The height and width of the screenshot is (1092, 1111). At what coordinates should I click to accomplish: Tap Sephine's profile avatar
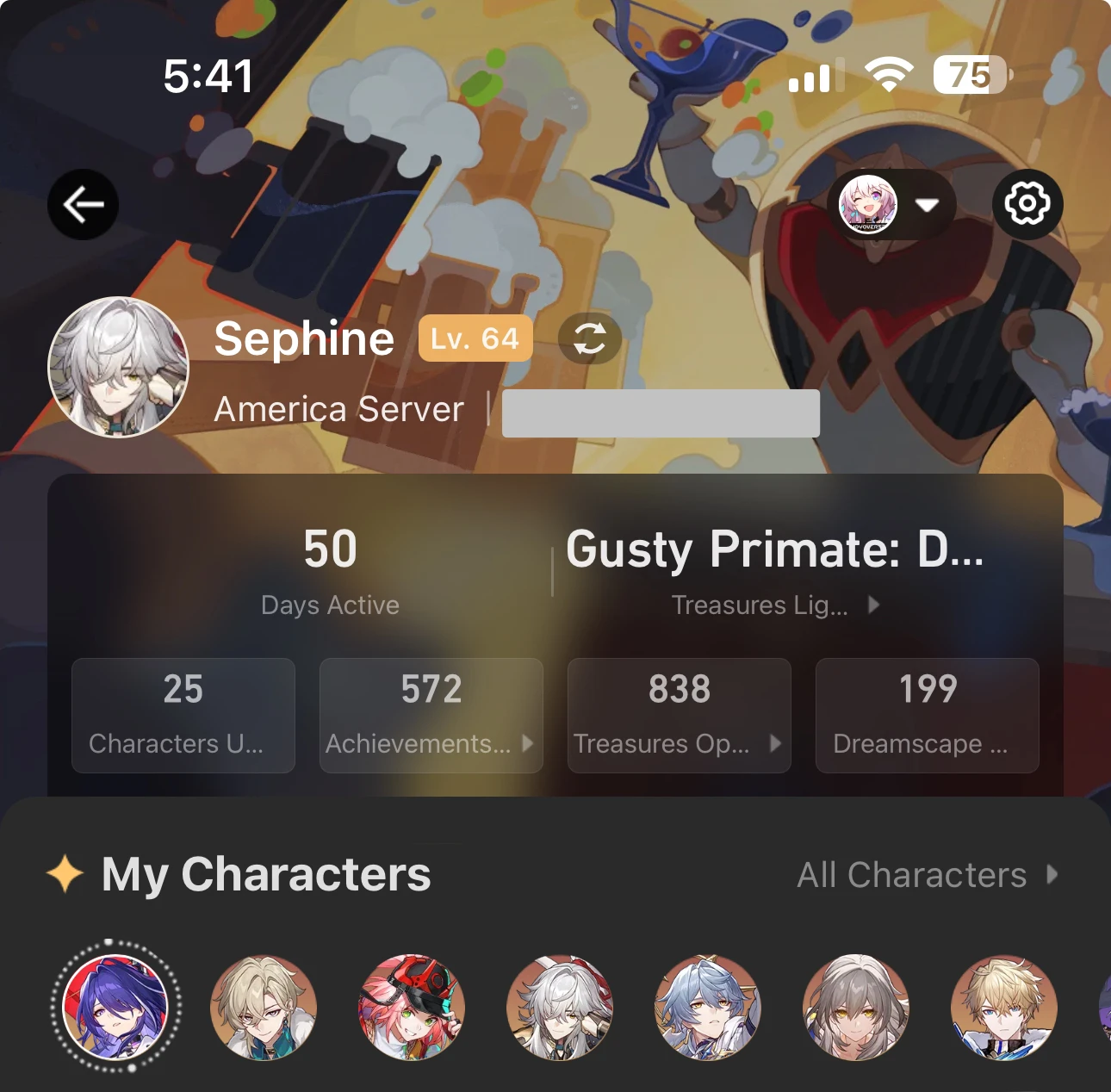(118, 367)
